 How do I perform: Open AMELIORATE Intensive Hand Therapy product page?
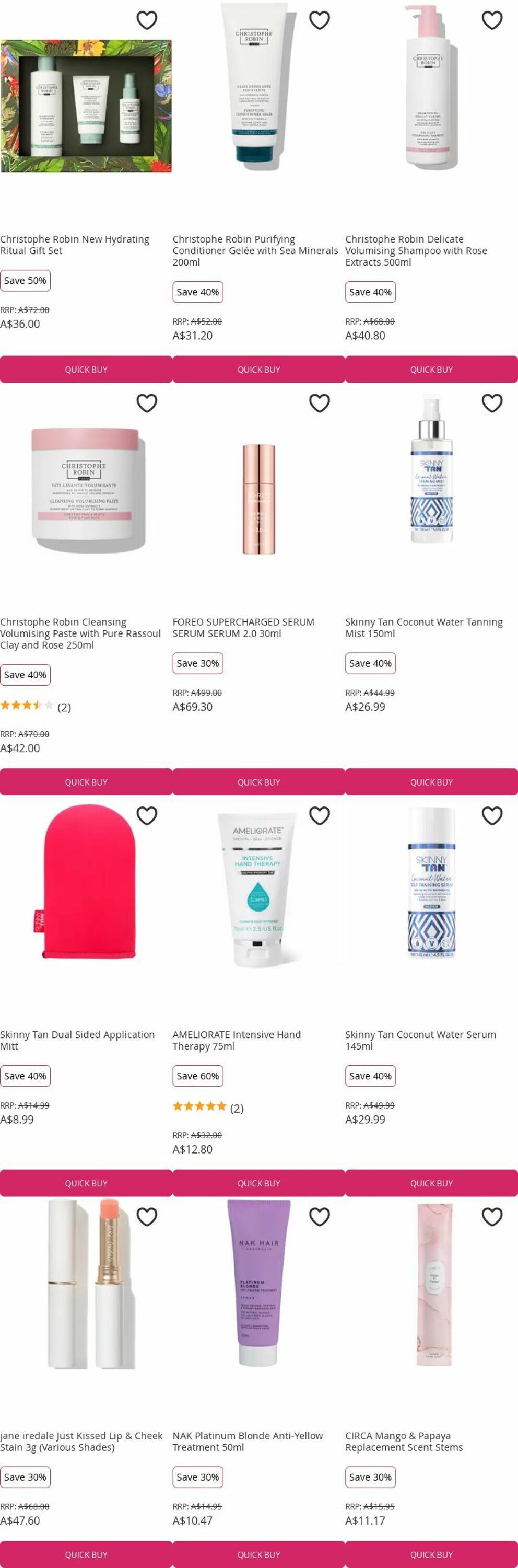coord(237,1040)
